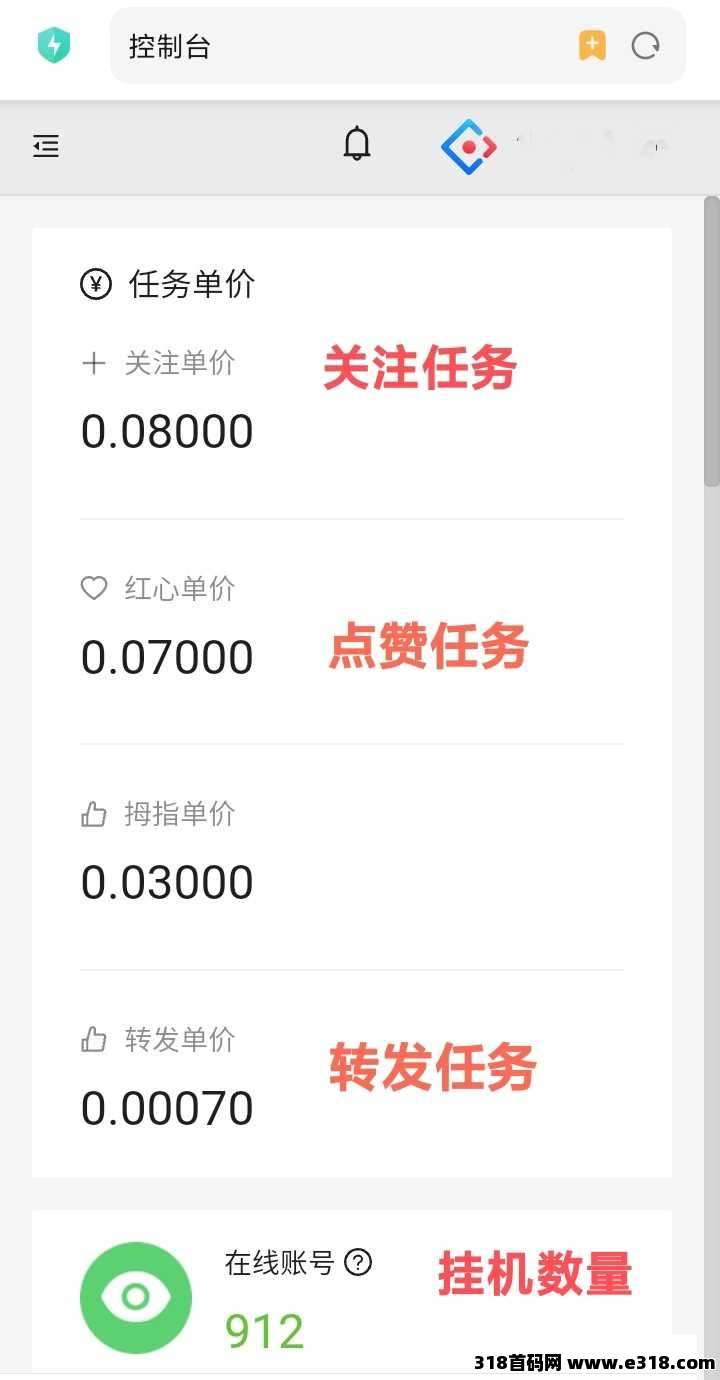This screenshot has height=1380, width=720.
Task: Tap the address bar showing 控制台
Action: (340, 46)
